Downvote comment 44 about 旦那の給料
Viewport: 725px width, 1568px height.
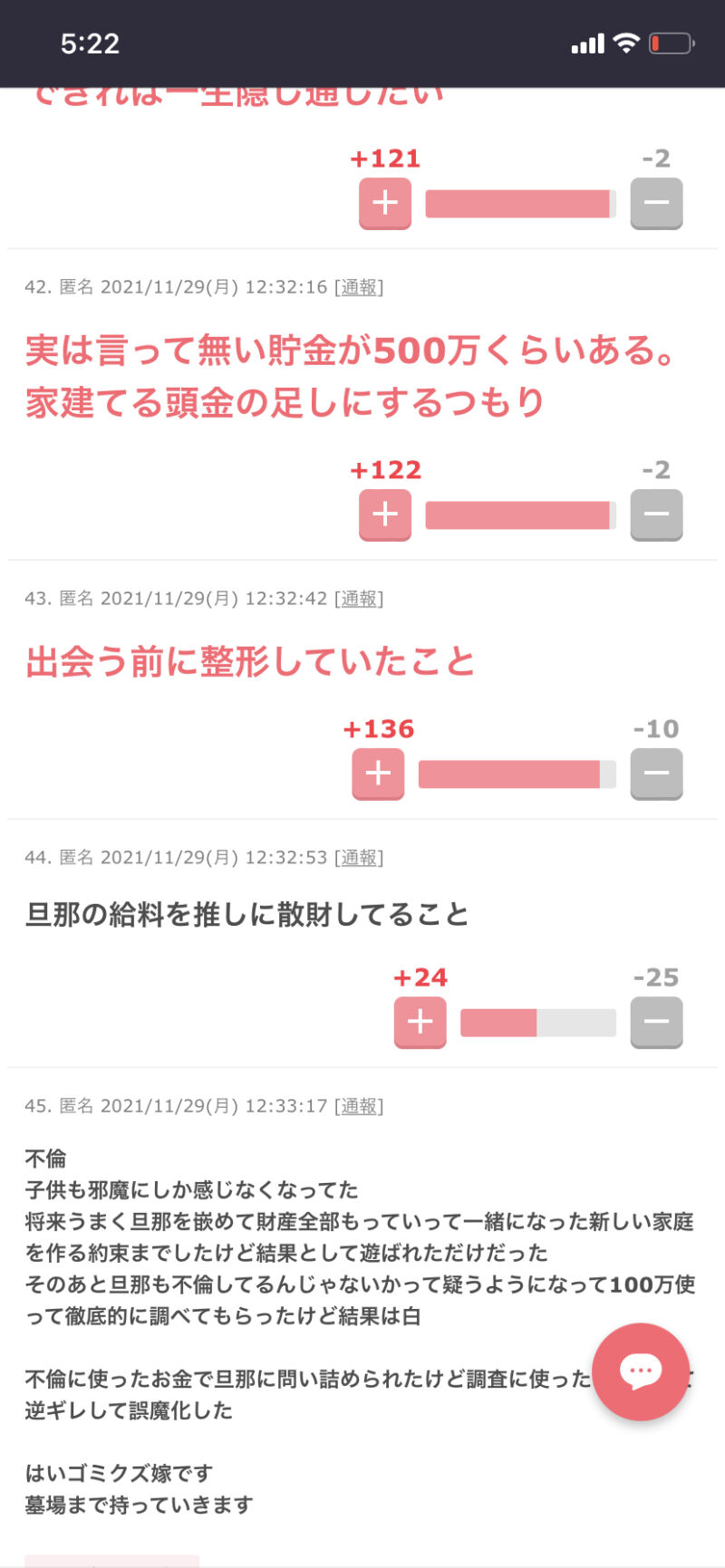pyautogui.click(x=656, y=1022)
